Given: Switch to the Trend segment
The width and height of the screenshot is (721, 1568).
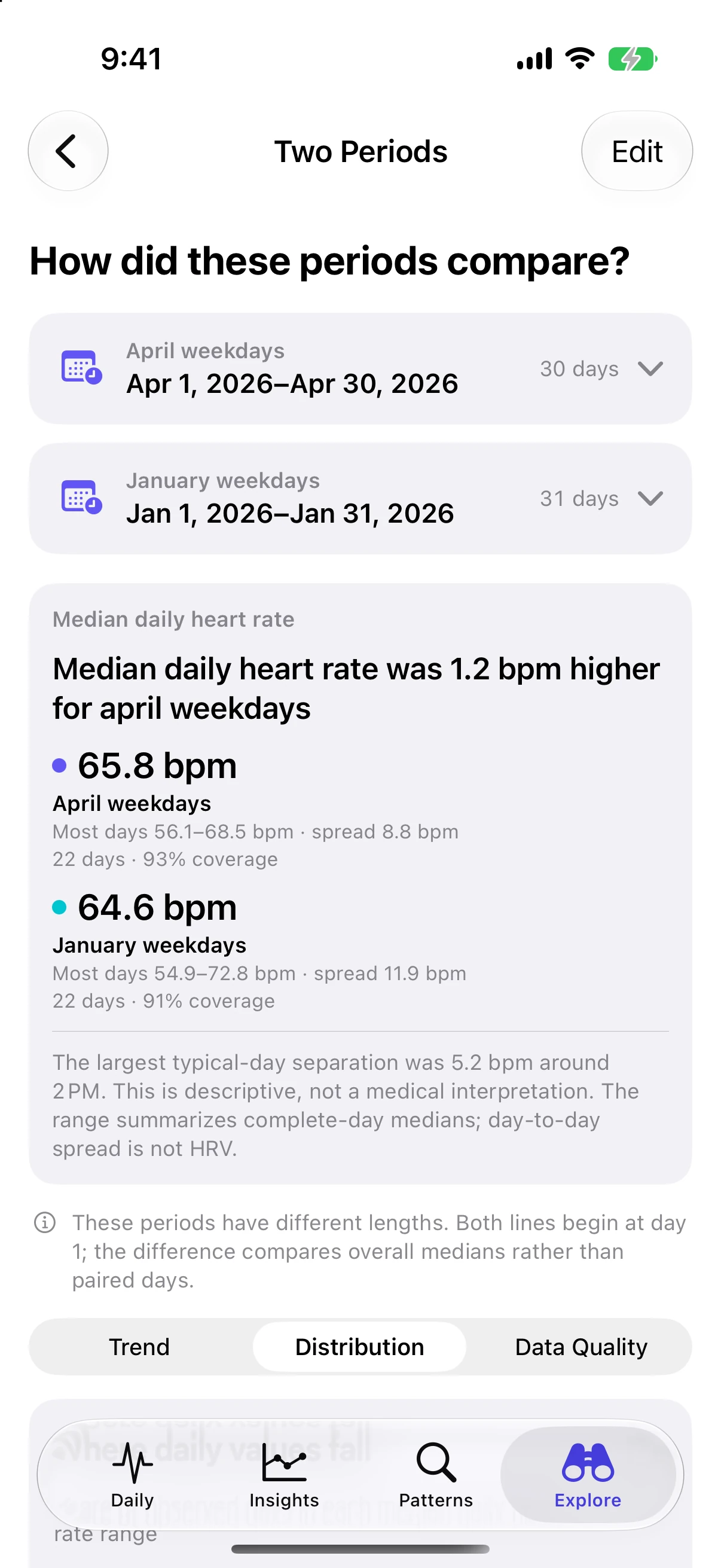Looking at the screenshot, I should 139,1347.
